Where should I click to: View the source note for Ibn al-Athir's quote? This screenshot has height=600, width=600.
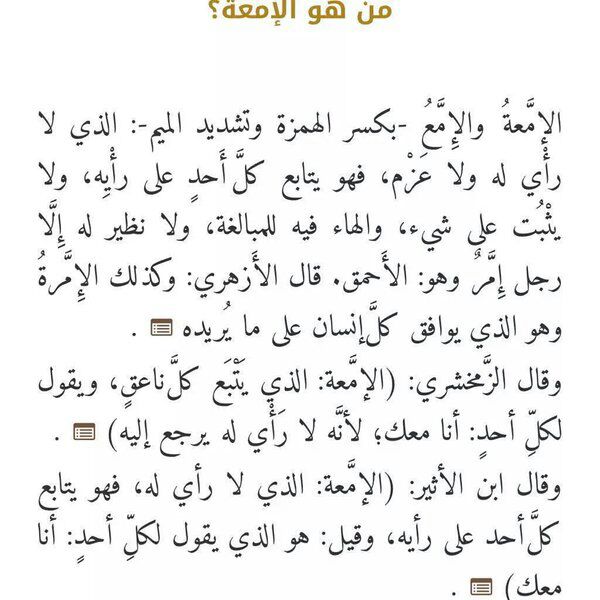click(x=482, y=582)
